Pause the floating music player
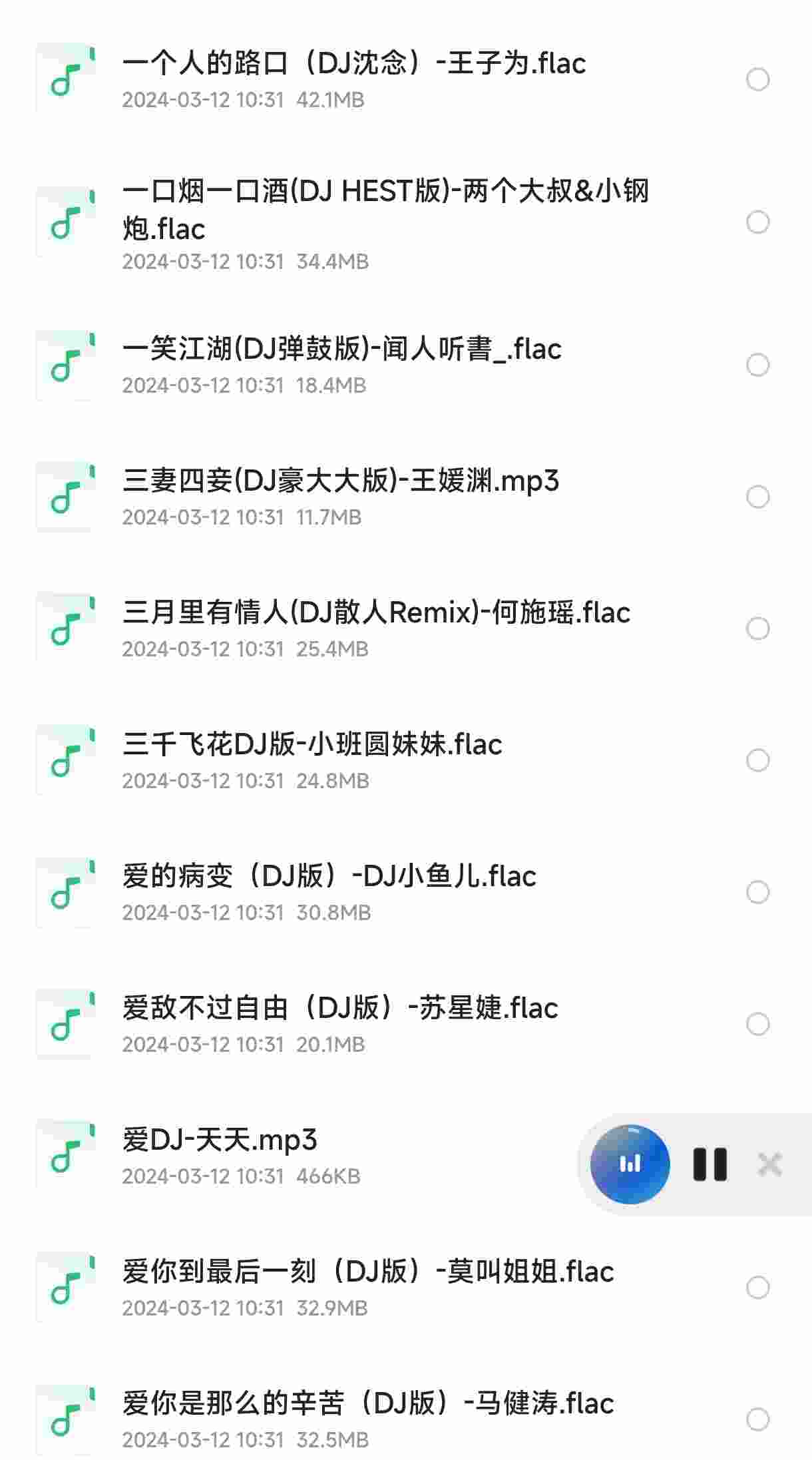812x1460 pixels. [710, 1164]
